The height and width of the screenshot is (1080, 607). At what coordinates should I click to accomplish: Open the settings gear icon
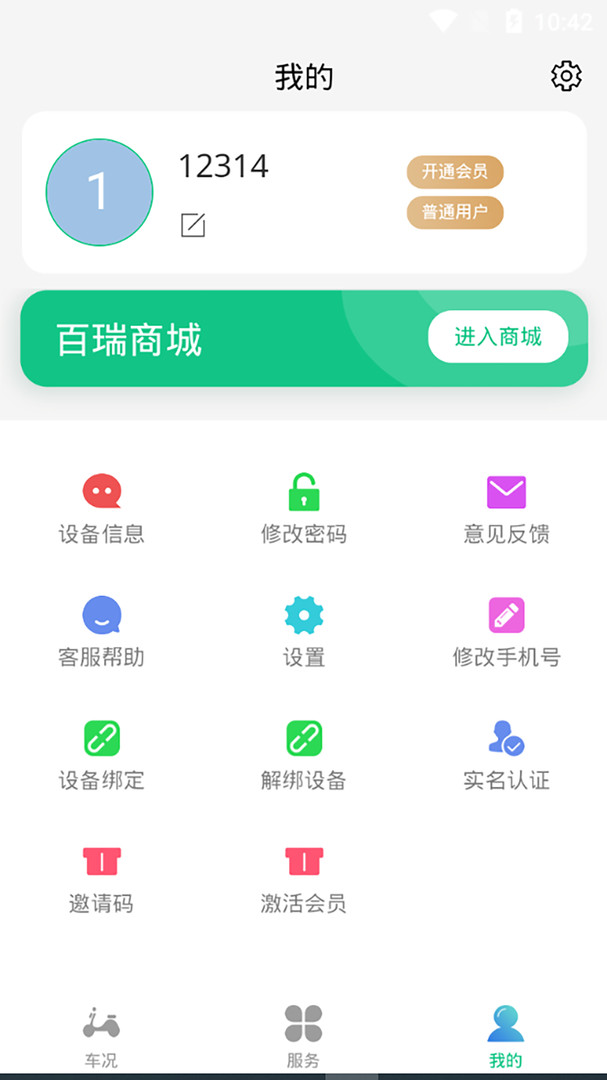[x=566, y=76]
